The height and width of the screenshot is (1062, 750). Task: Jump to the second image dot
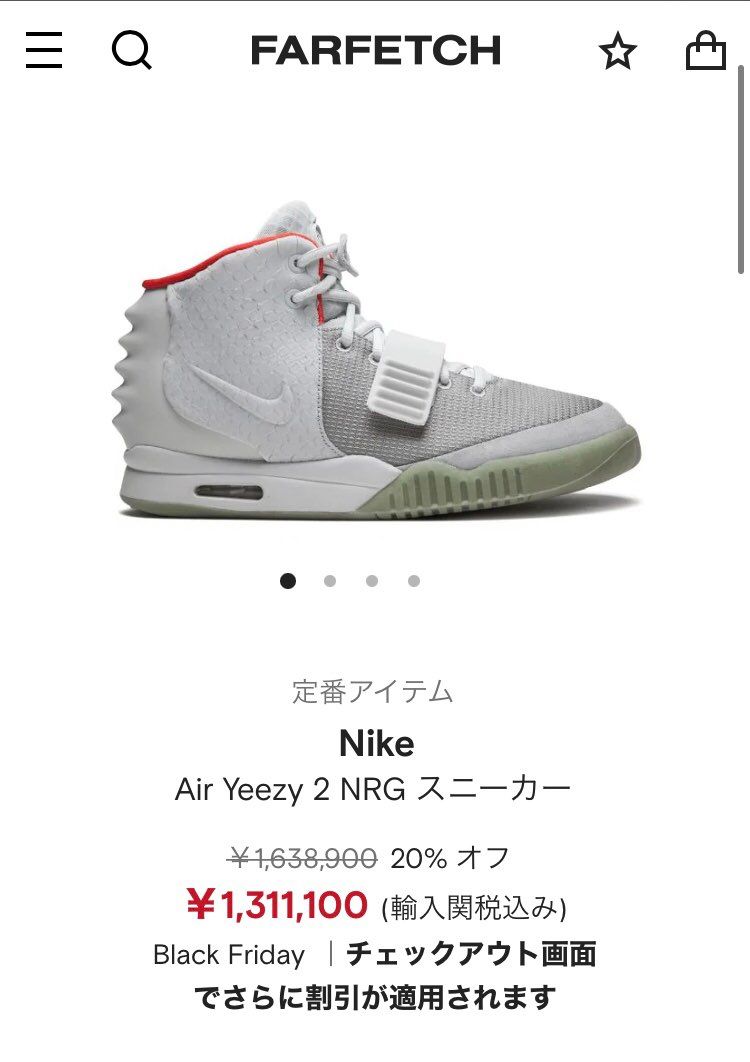point(330,581)
